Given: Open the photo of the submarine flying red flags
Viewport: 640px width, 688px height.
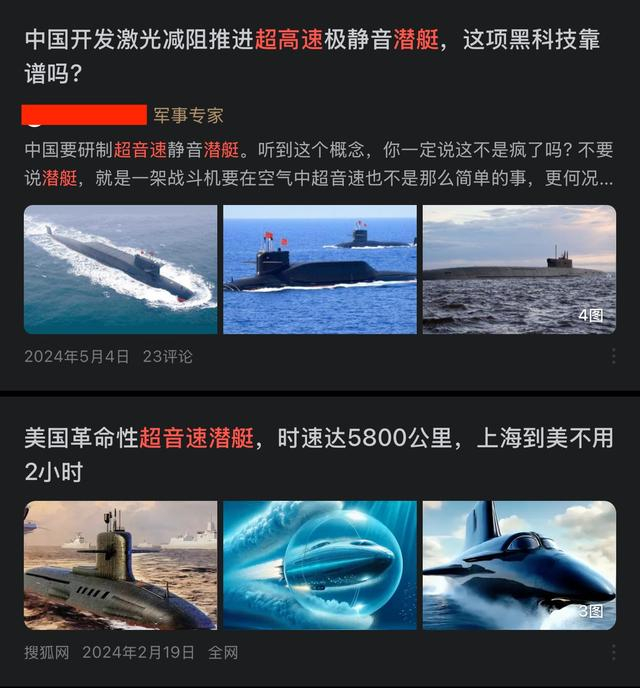Looking at the screenshot, I should pos(319,269).
